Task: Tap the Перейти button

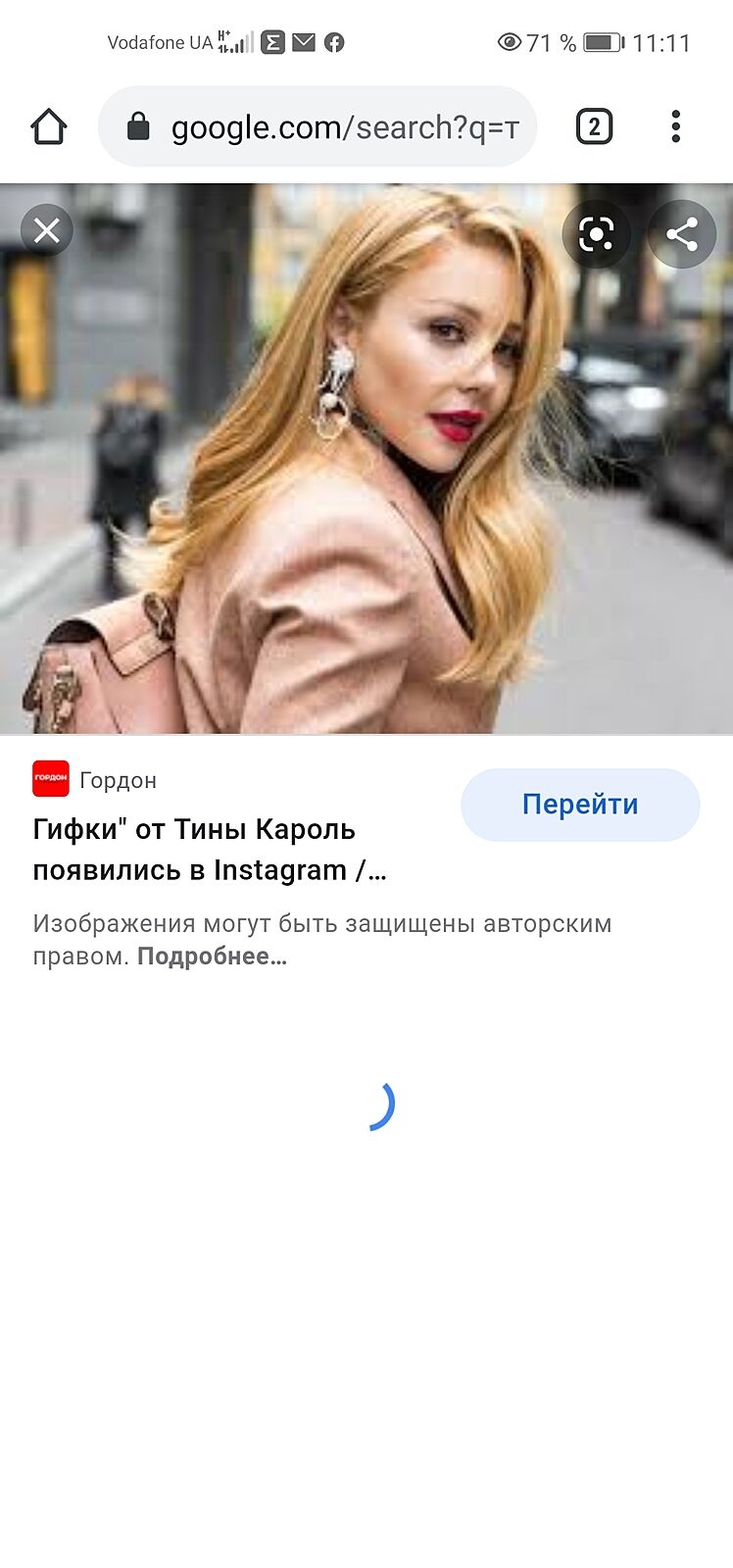Action: (x=580, y=805)
